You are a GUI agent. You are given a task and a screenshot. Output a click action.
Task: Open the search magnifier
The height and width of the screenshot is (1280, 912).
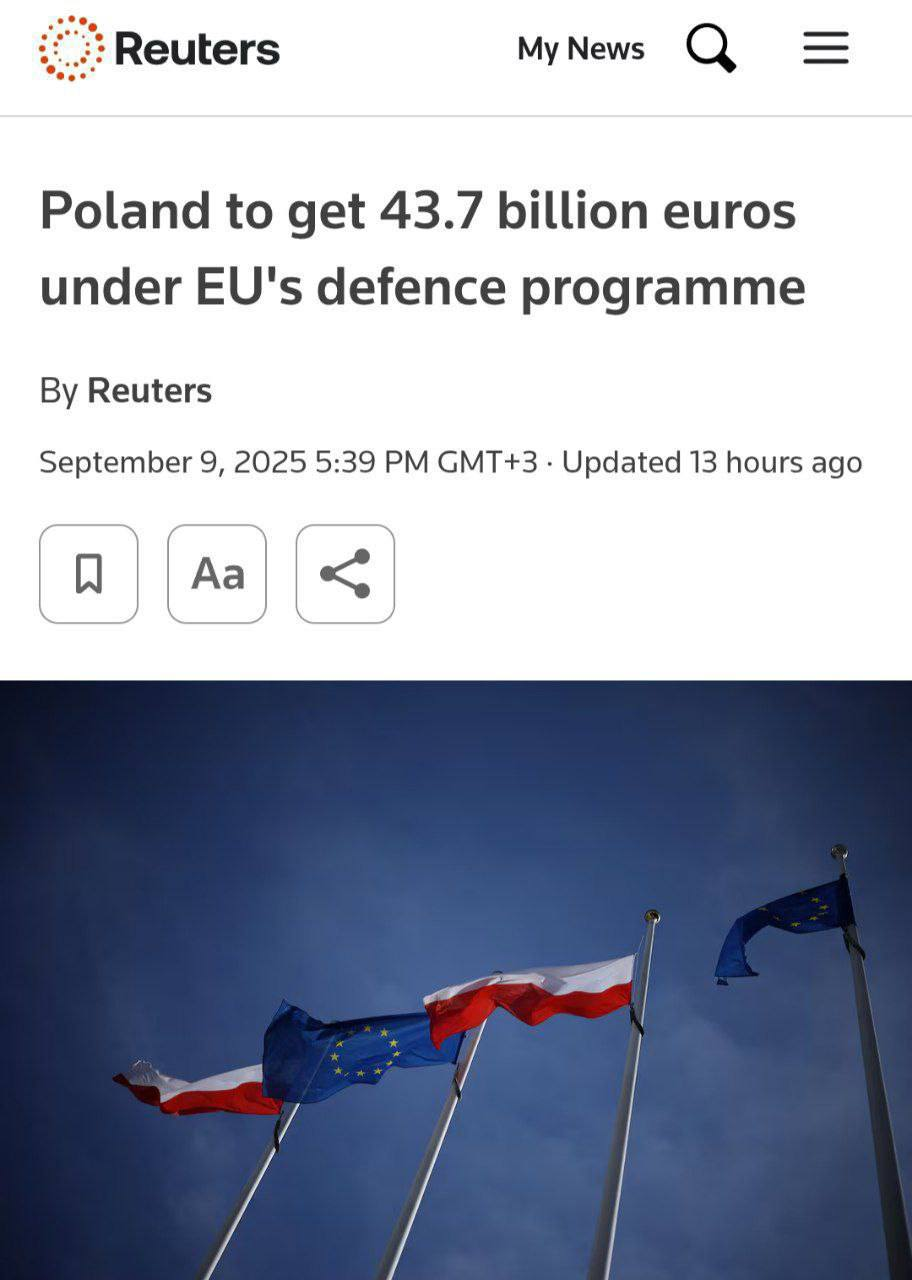point(711,49)
